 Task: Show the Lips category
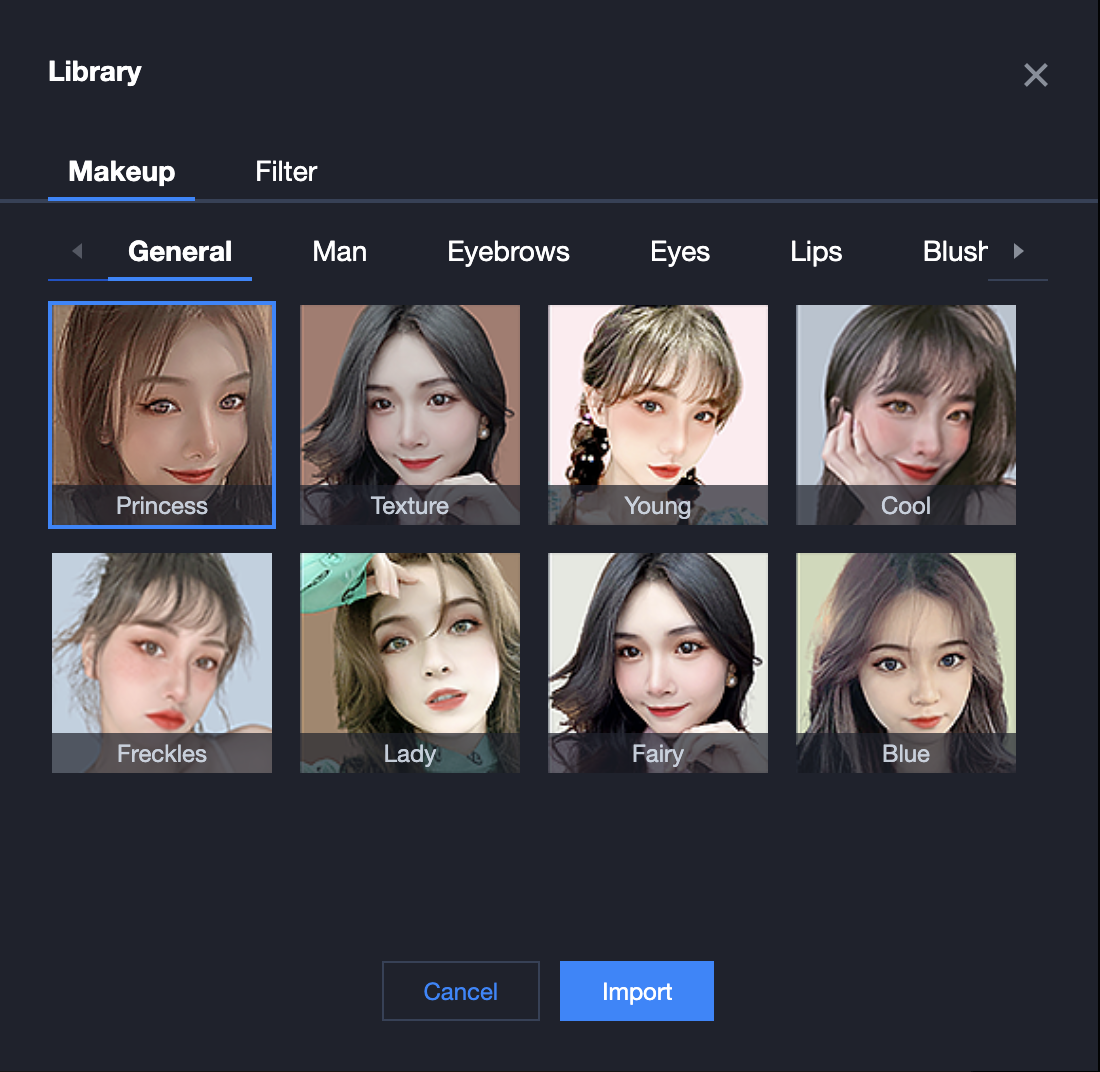pos(816,252)
